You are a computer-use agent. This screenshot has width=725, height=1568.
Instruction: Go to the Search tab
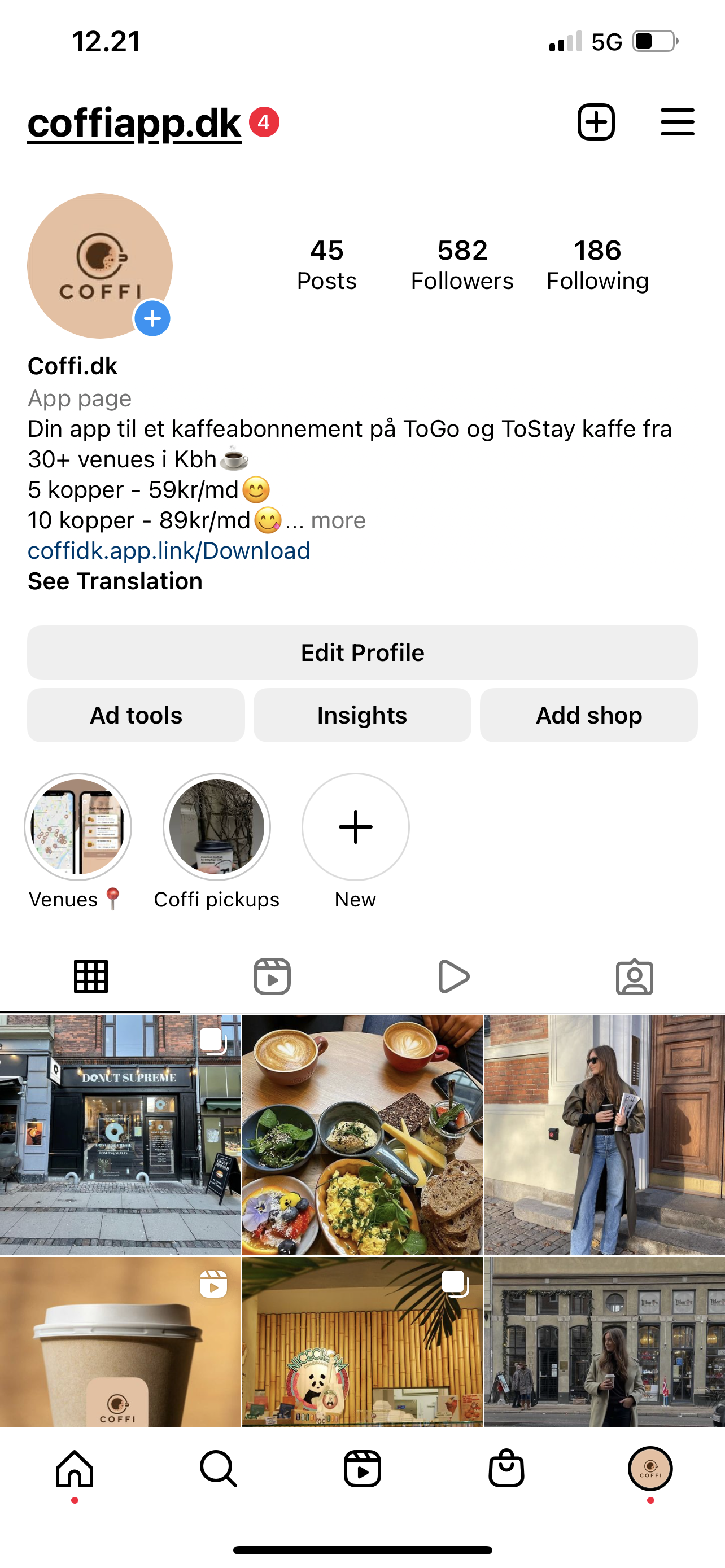(219, 1469)
